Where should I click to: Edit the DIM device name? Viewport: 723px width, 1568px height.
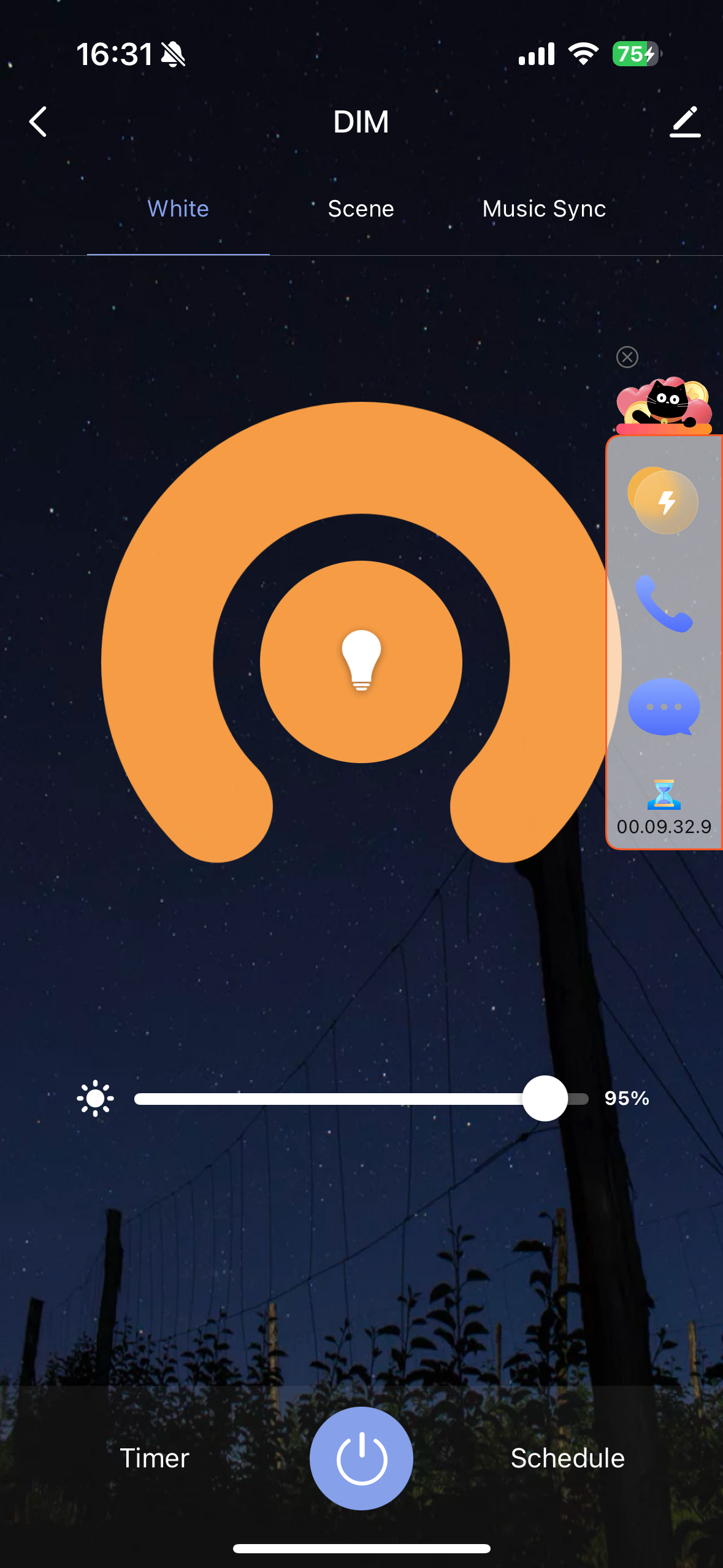point(684,121)
